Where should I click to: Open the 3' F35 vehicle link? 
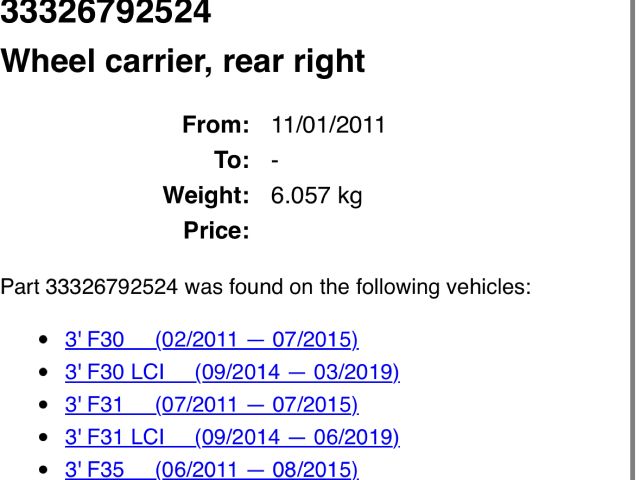coord(211,469)
